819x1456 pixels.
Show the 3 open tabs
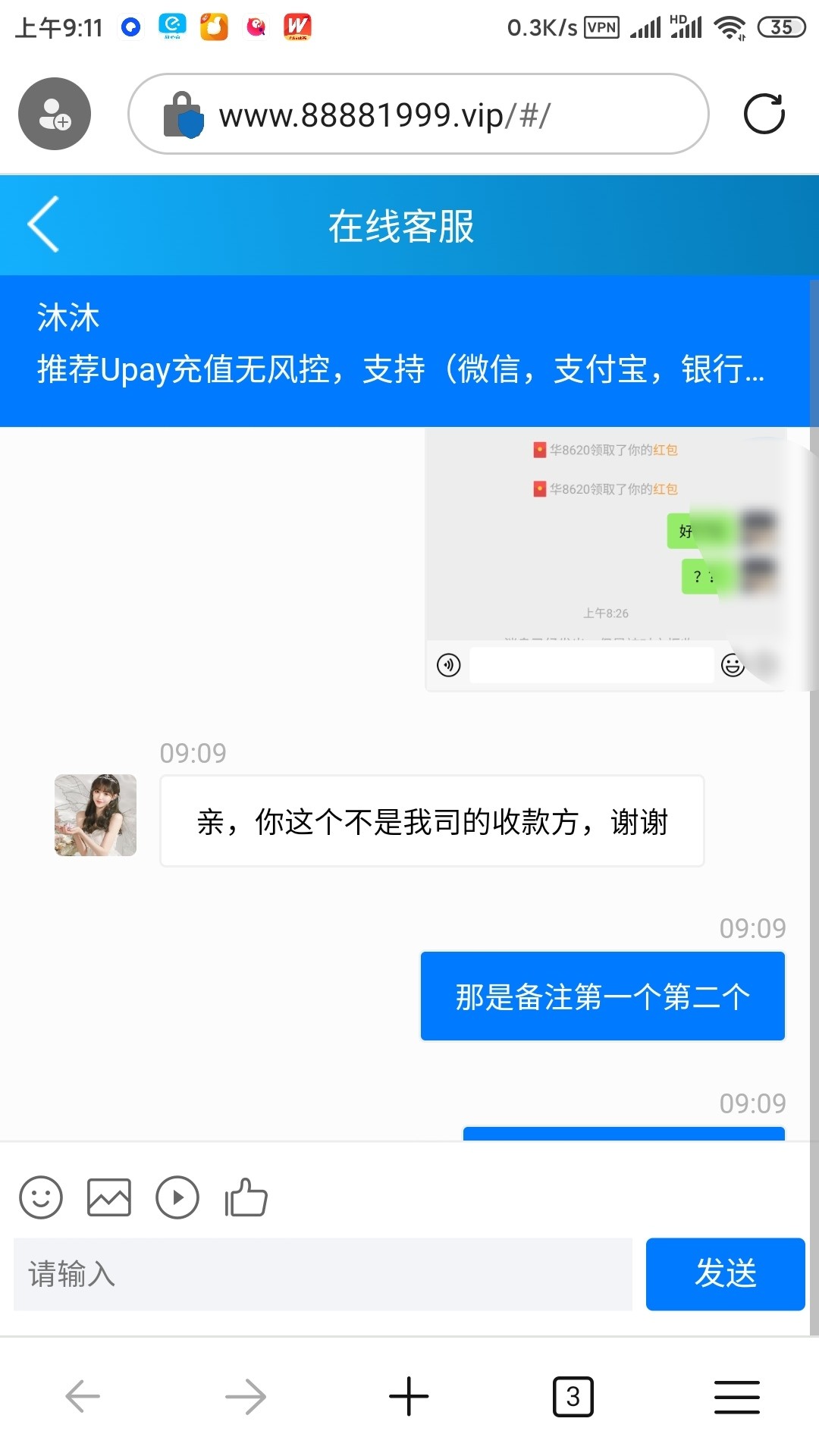coord(573,1396)
